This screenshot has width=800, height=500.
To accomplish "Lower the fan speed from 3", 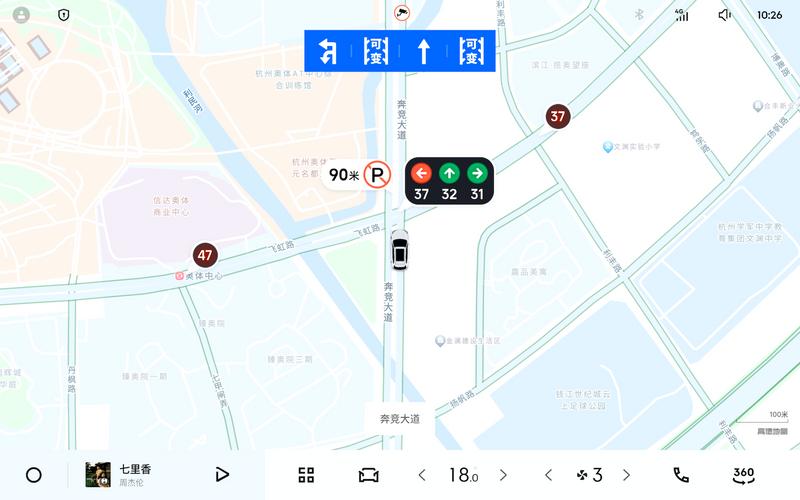I will tap(548, 475).
